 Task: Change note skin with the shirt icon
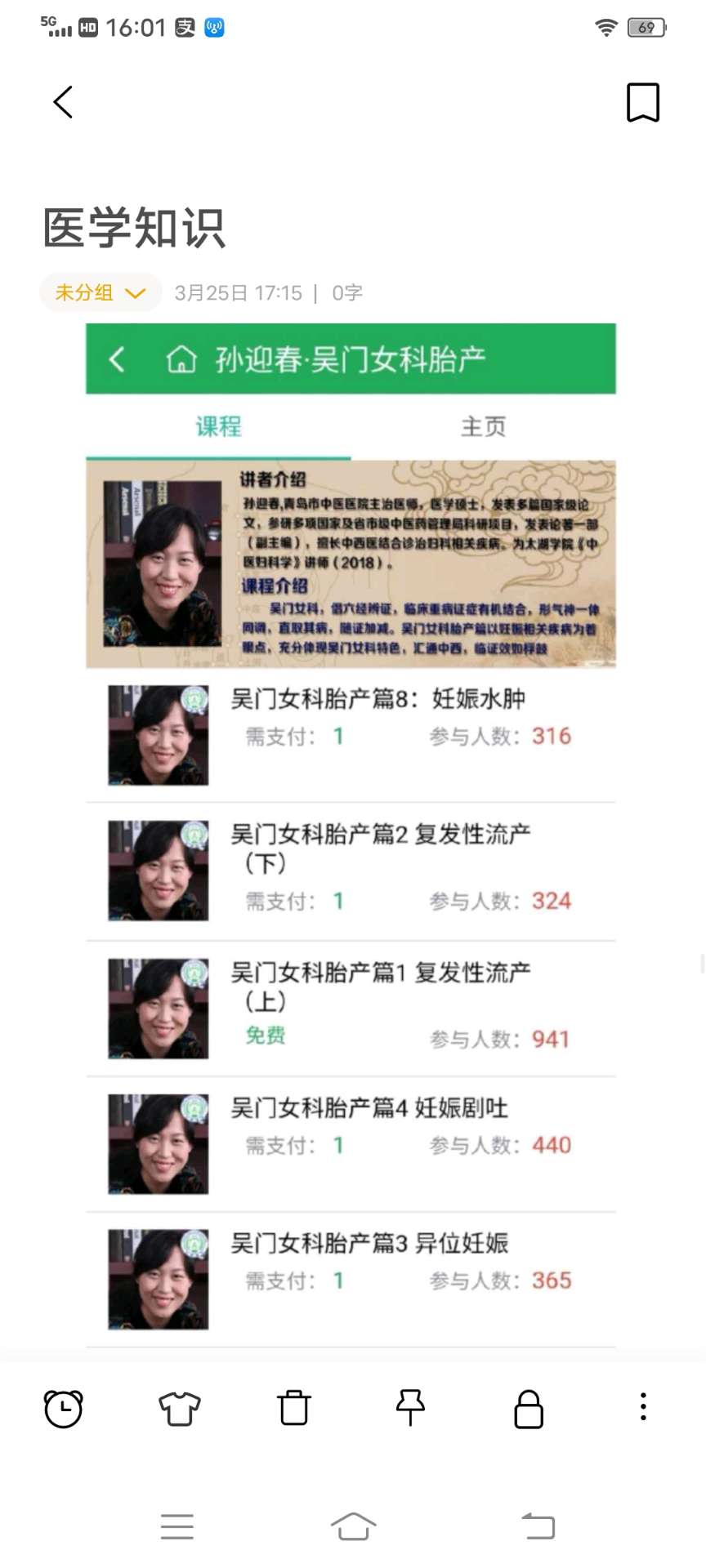[x=179, y=1408]
